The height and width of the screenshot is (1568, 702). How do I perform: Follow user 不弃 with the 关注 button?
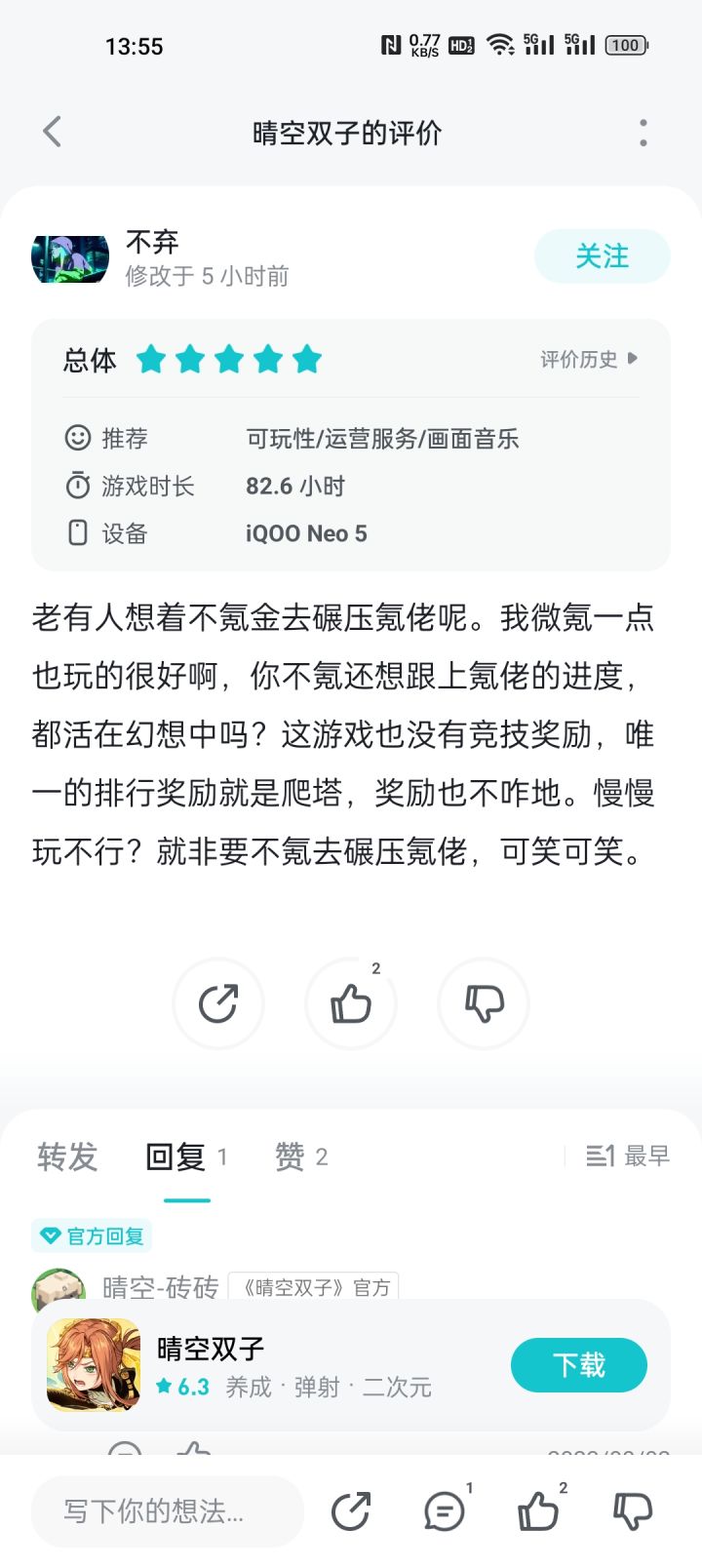tap(602, 256)
